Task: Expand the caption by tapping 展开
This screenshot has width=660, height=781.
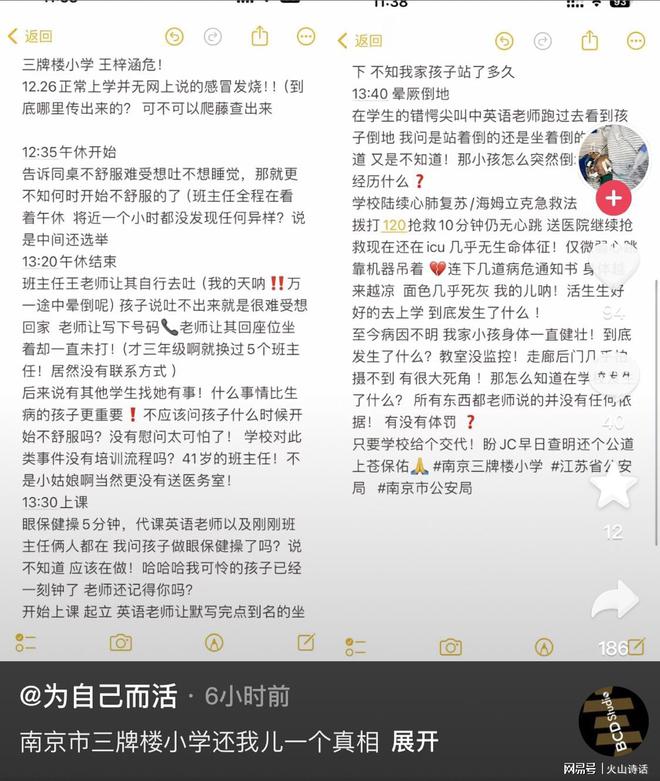Action: [414, 741]
